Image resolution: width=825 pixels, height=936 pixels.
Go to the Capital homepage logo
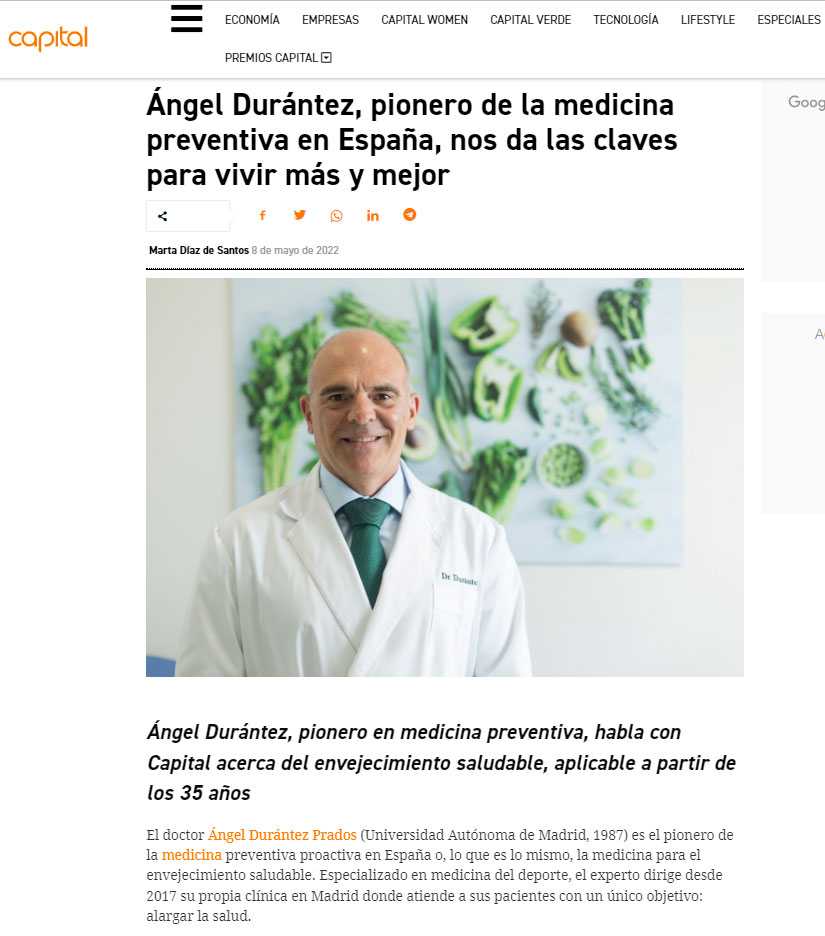pos(48,39)
